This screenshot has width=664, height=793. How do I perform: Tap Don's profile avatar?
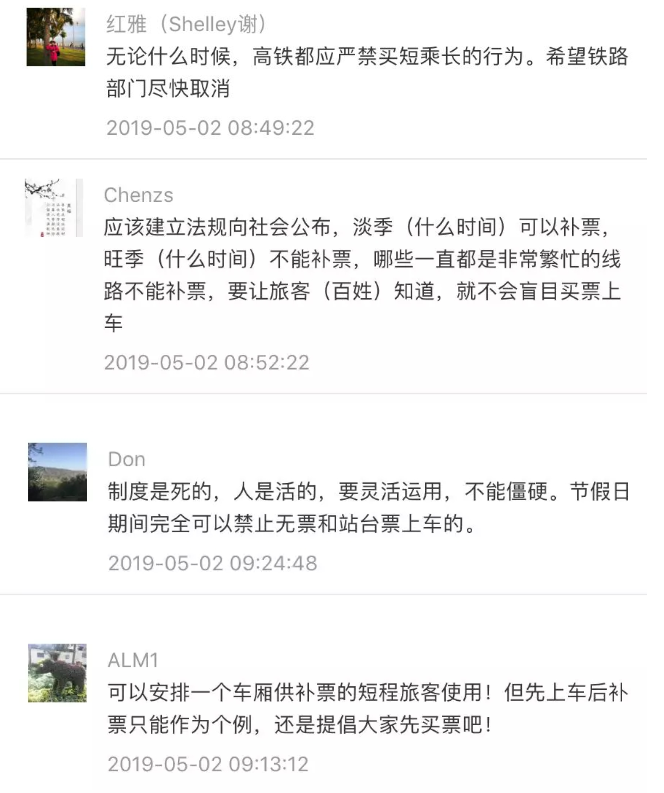[x=57, y=471]
